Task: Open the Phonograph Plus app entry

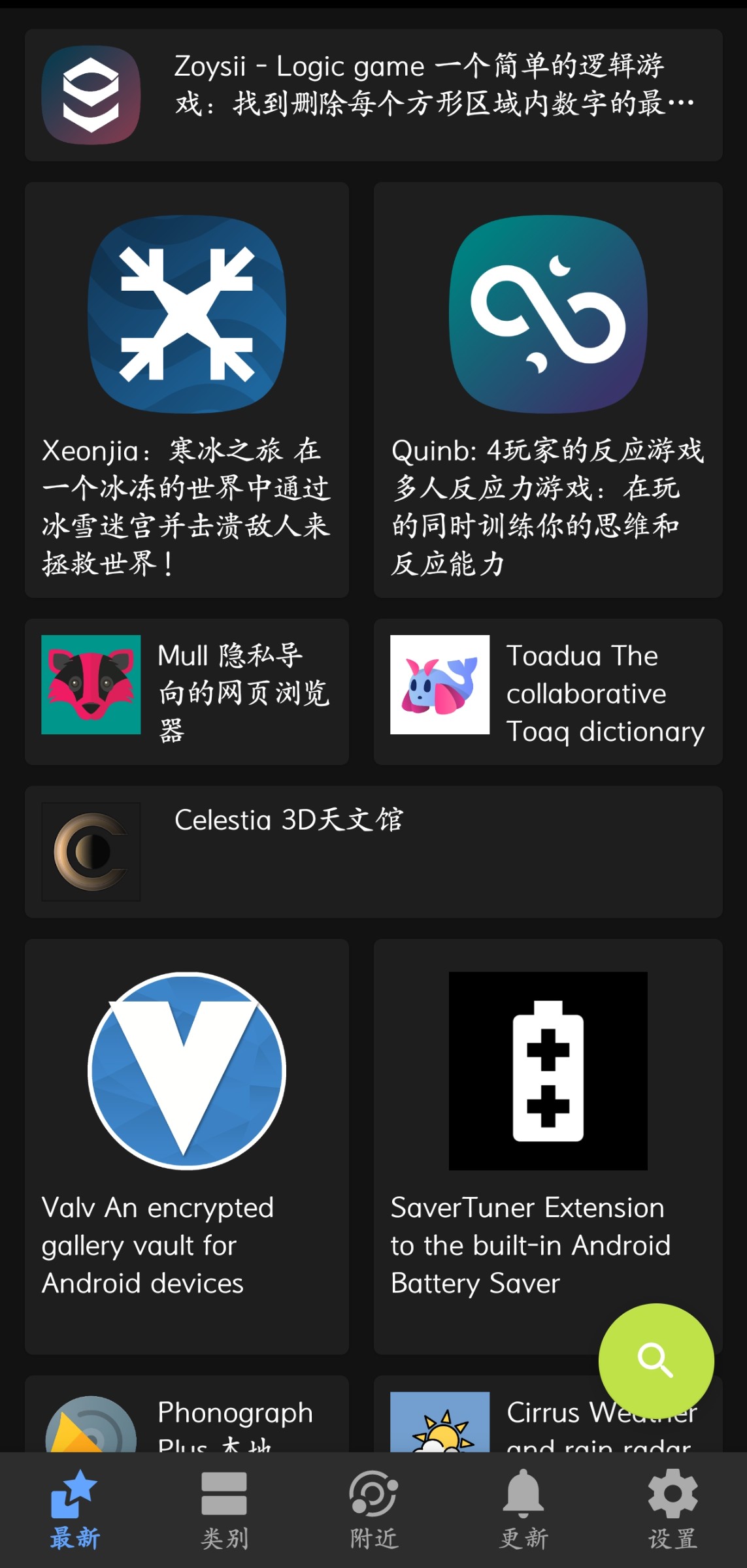Action: (x=187, y=1418)
